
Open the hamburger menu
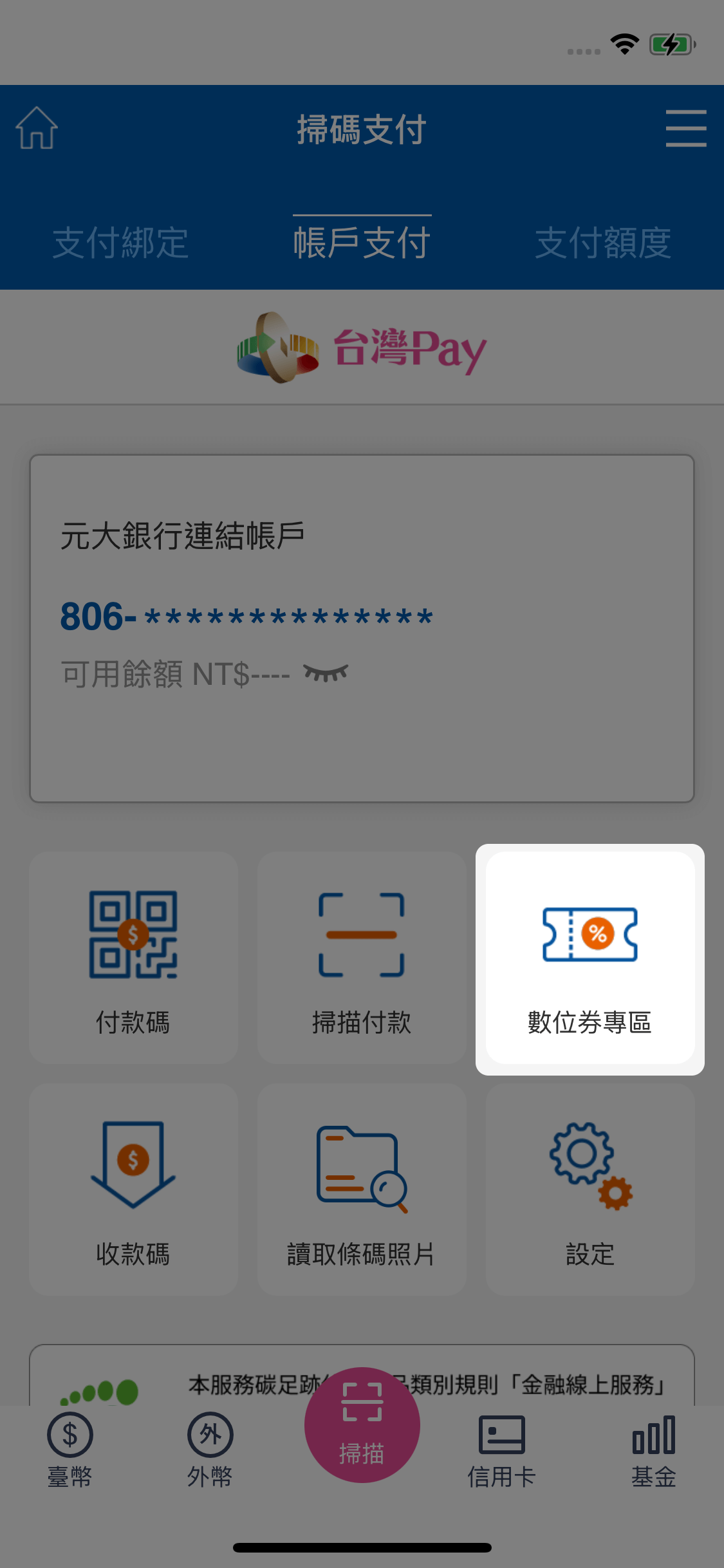(686, 128)
